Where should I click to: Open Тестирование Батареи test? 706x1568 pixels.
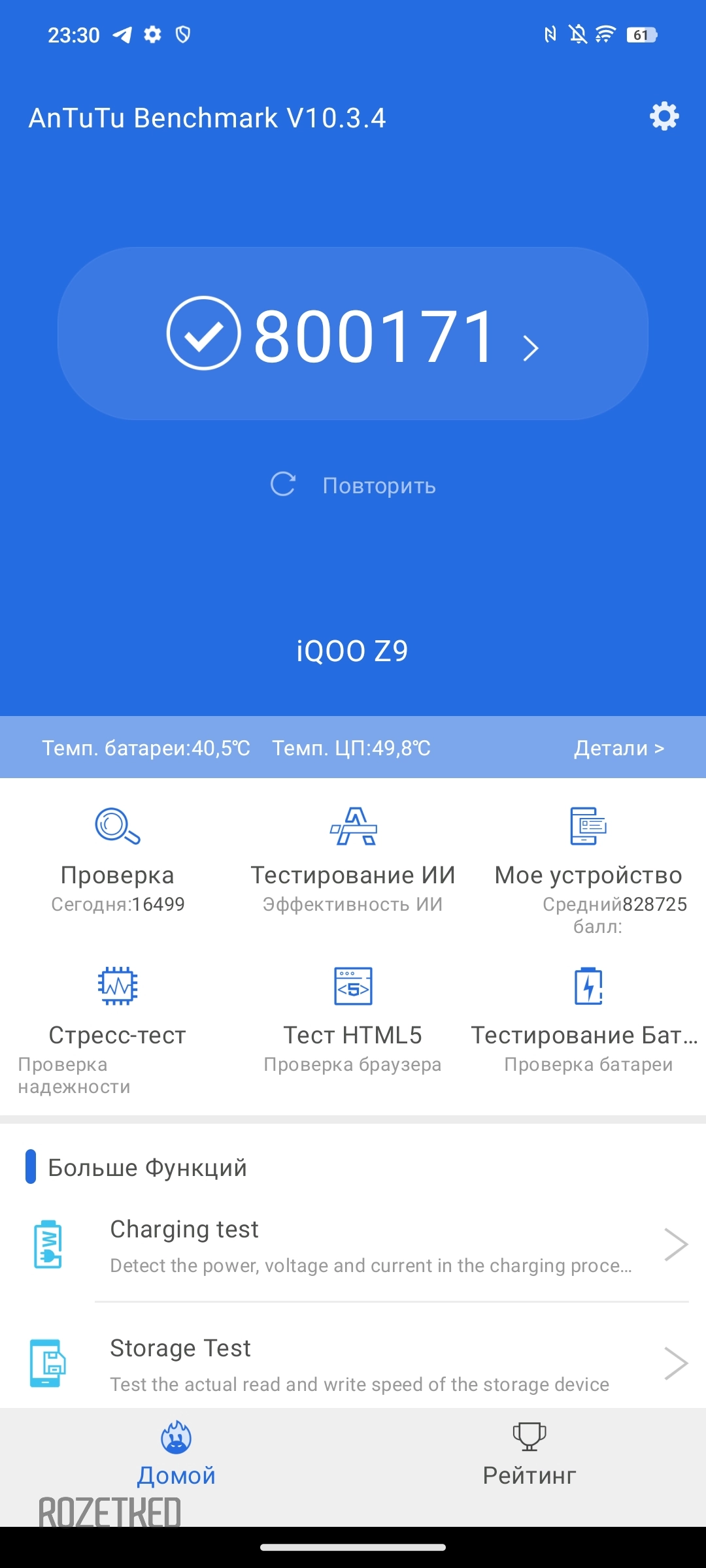588,1021
